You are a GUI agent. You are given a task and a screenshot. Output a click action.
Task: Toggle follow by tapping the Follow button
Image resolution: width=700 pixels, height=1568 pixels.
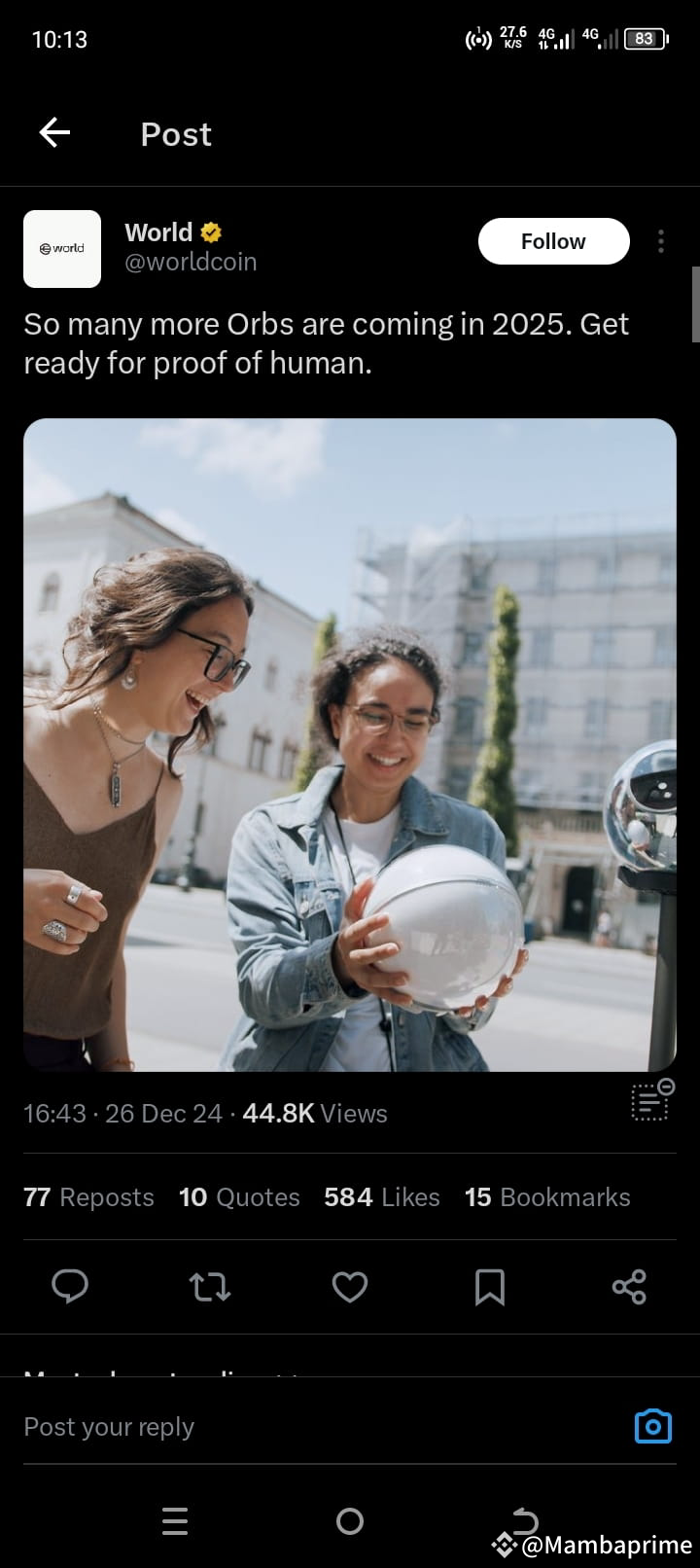(553, 240)
